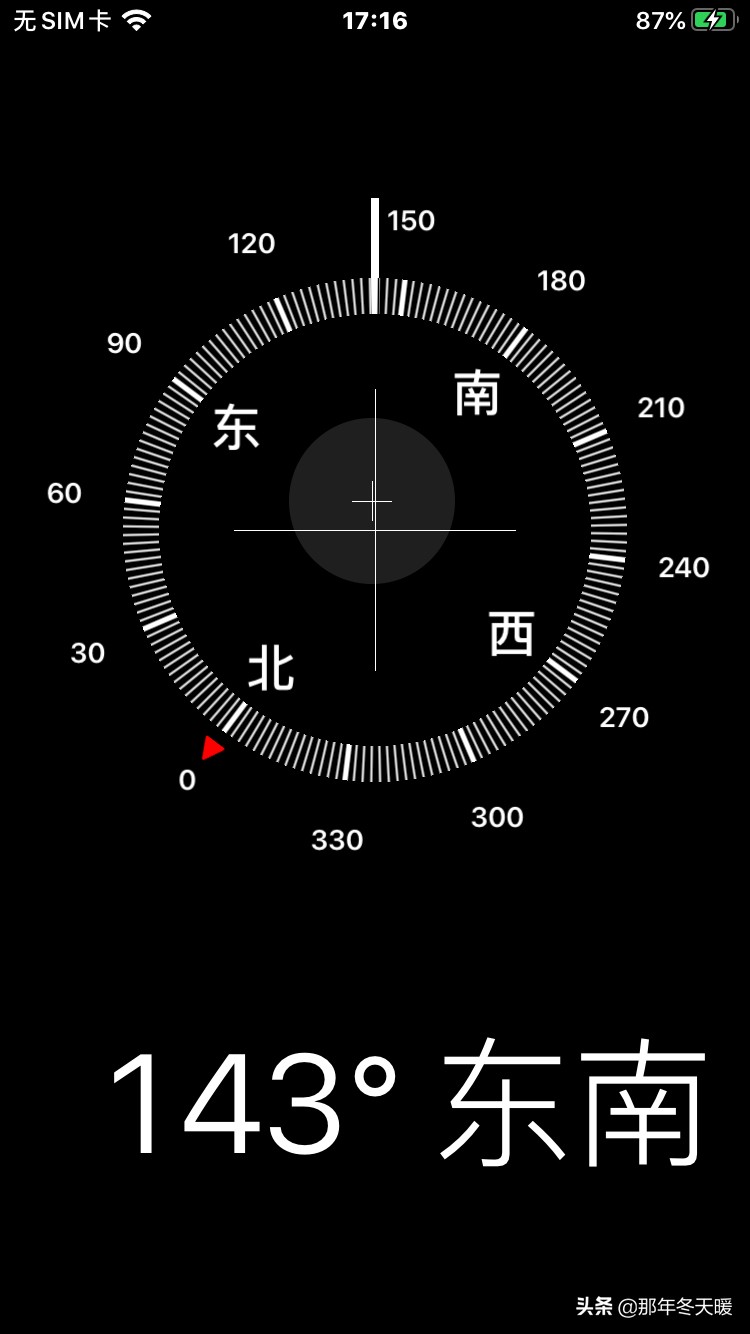Tap the gray circle in the compass center
Viewport: 750px width, 1334px height.
pyautogui.click(x=370, y=500)
